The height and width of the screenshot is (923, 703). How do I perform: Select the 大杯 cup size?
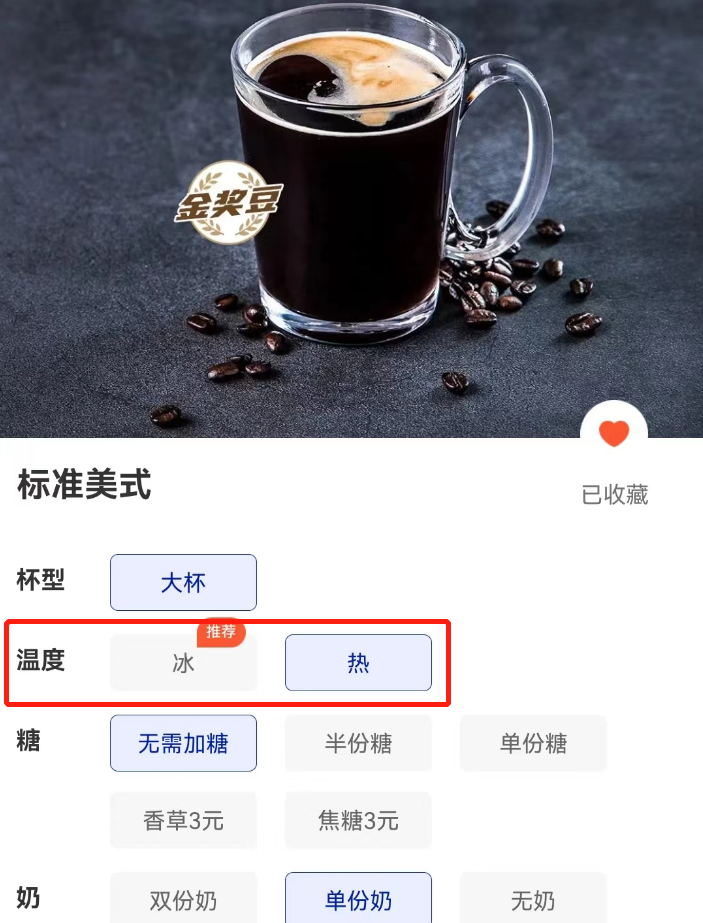click(183, 583)
